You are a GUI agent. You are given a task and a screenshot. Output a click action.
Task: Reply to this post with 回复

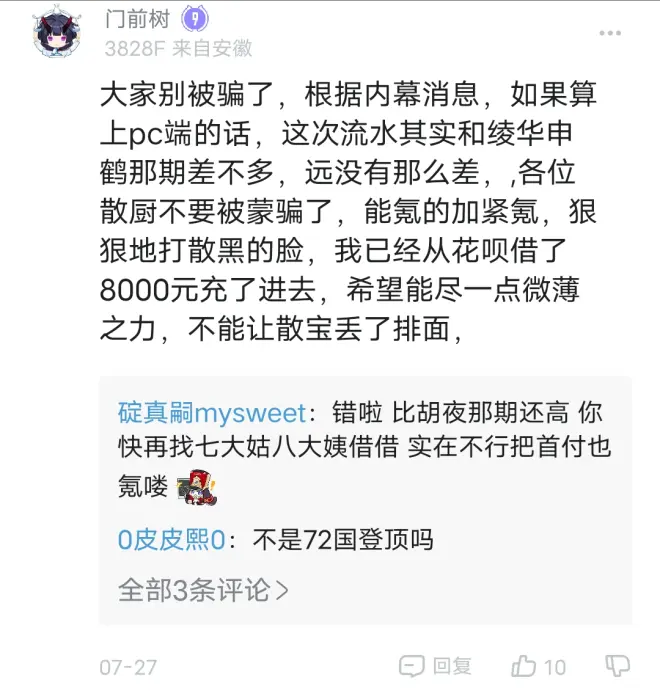[435, 666]
